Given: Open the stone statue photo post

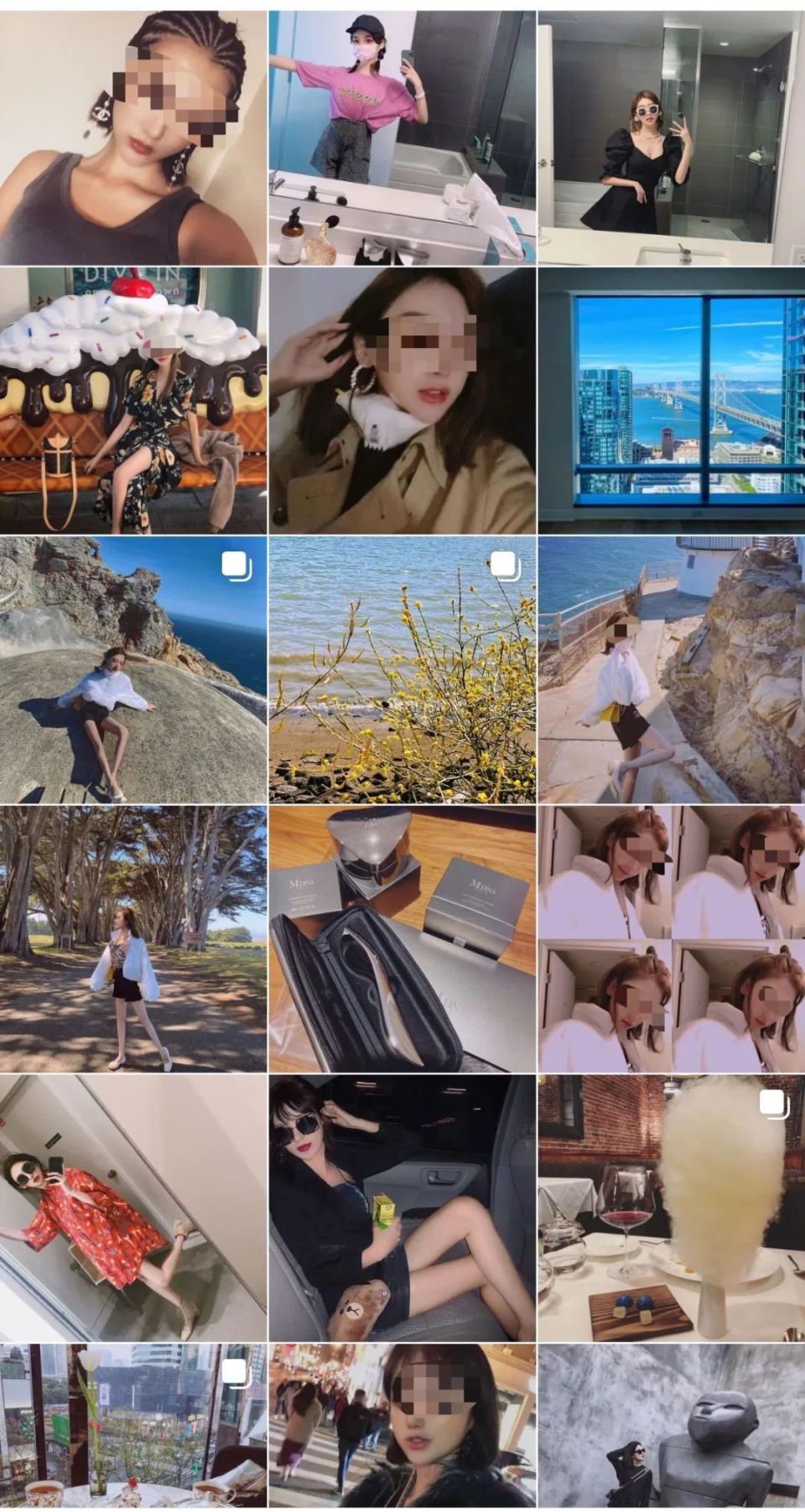Looking at the screenshot, I should pyautogui.click(x=672, y=1428).
